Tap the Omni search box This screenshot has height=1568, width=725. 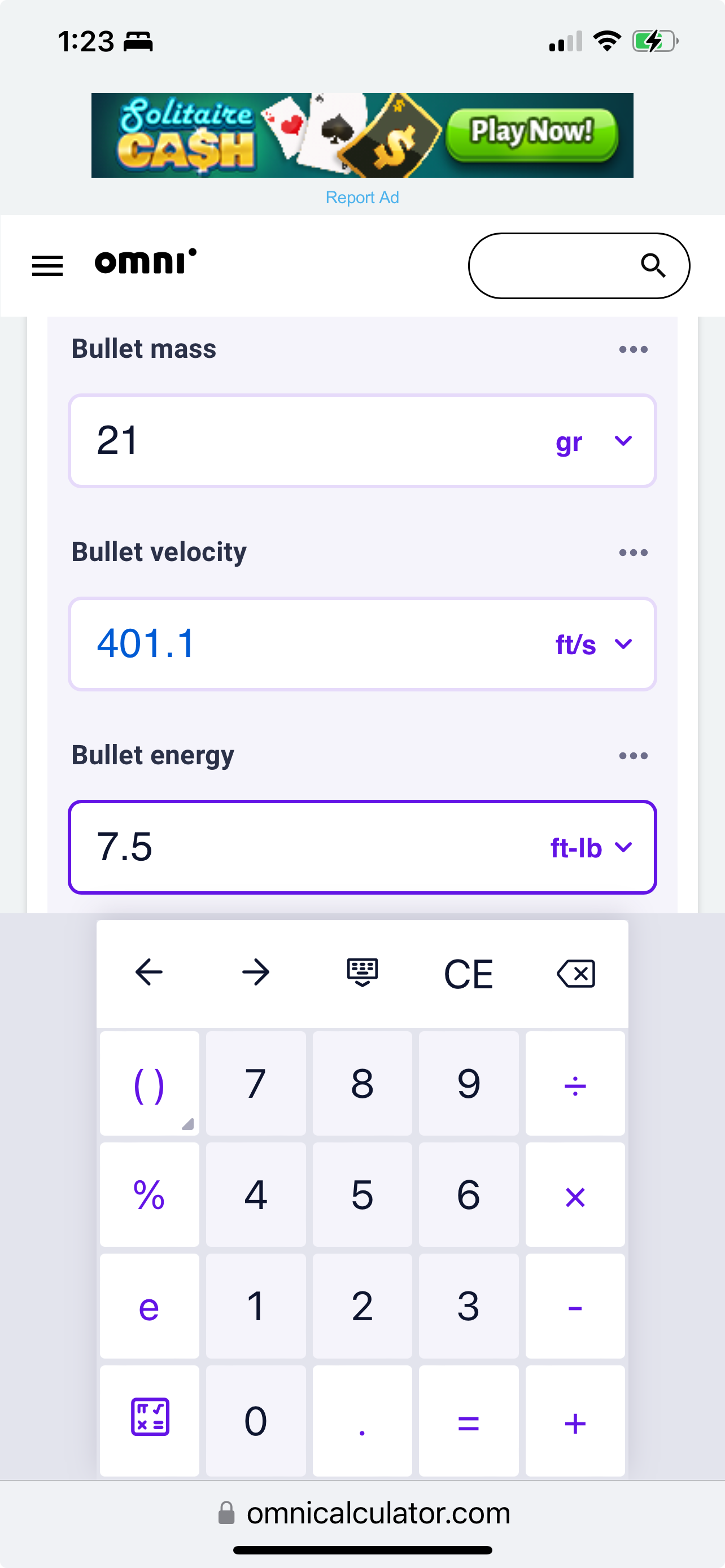578,266
